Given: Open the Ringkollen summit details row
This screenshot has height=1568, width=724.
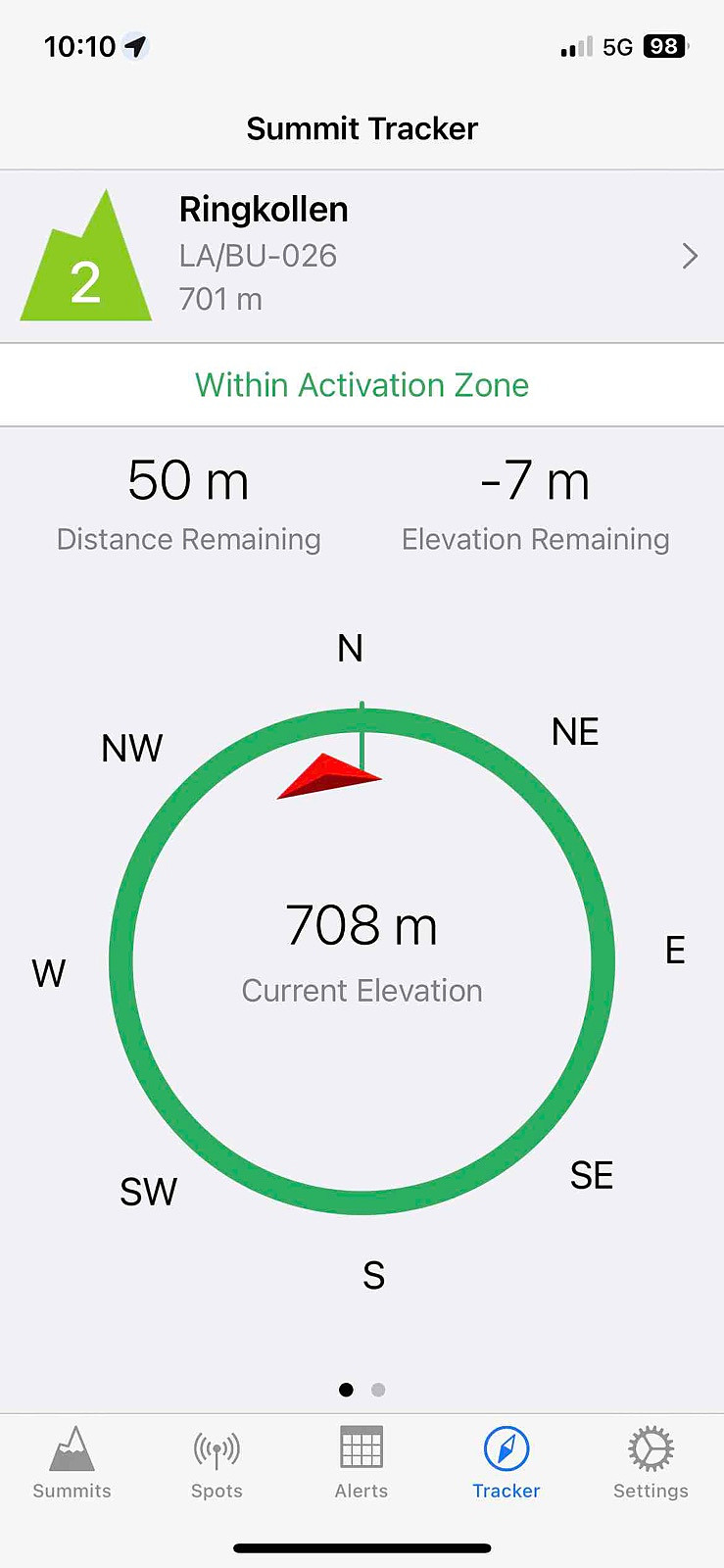Looking at the screenshot, I should [x=362, y=257].
